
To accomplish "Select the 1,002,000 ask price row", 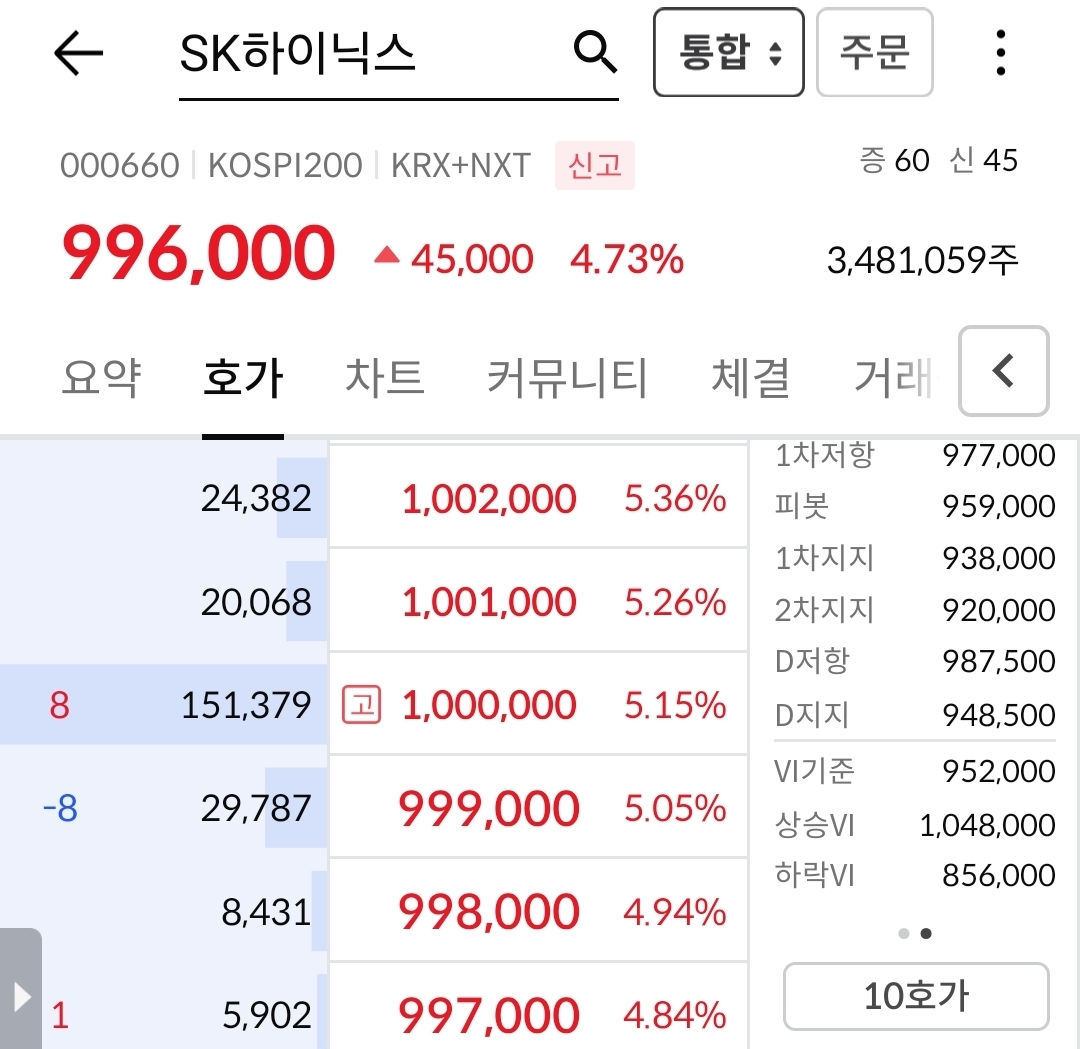I will coord(538,499).
